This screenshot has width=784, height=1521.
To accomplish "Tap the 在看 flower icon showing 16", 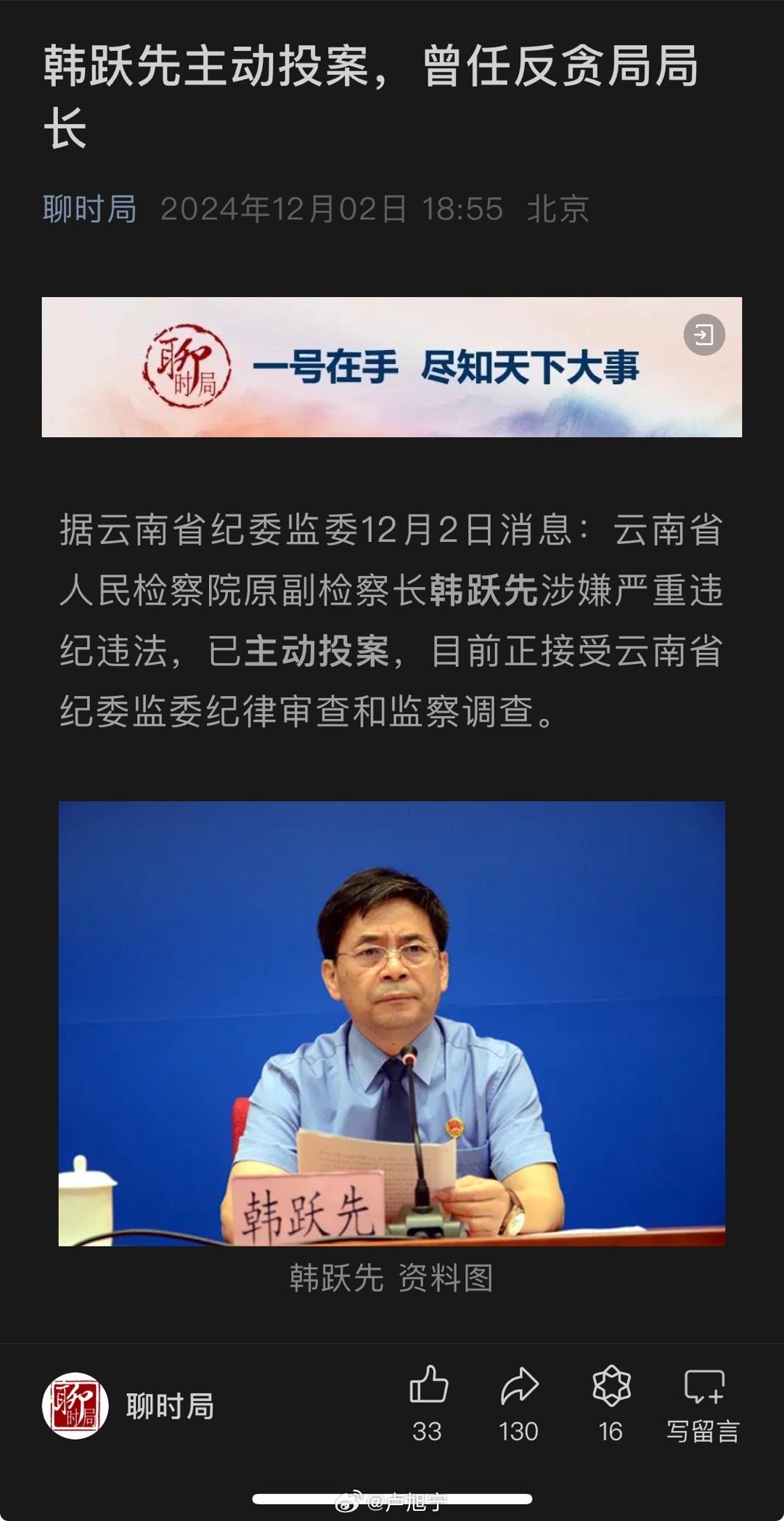I will [611, 1403].
